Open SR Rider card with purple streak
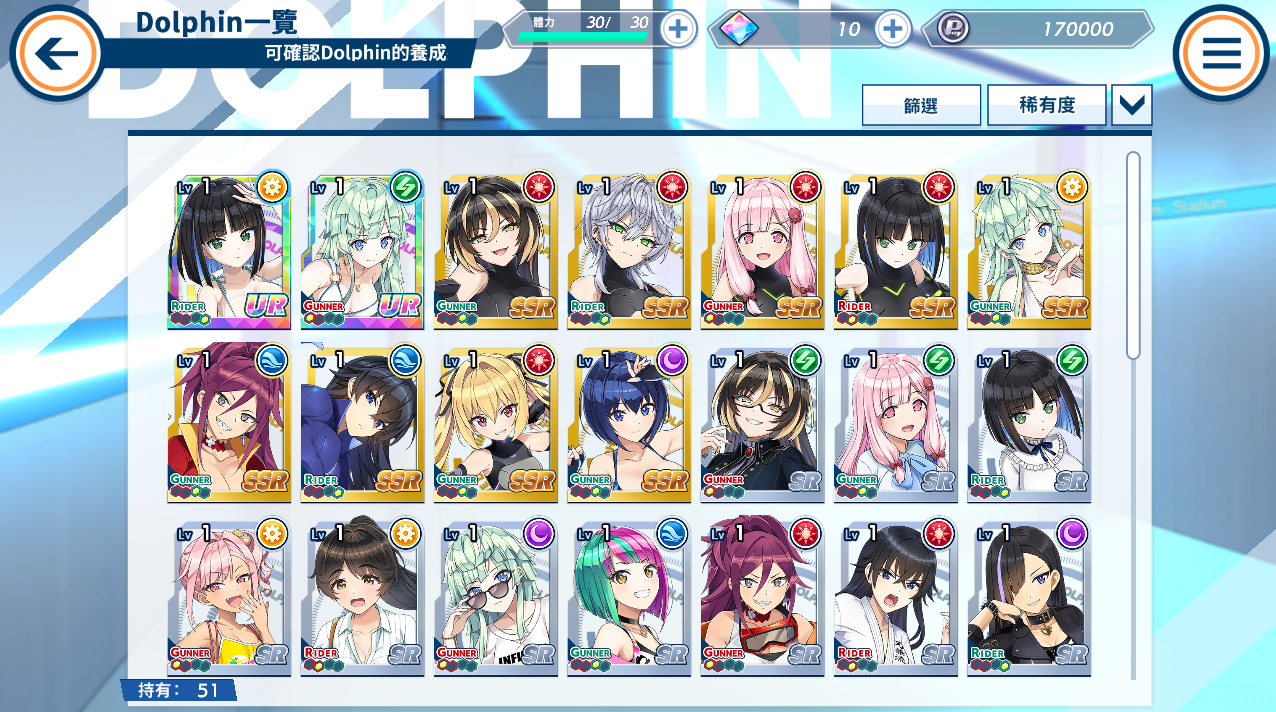1276x712 pixels. pos(1029,596)
